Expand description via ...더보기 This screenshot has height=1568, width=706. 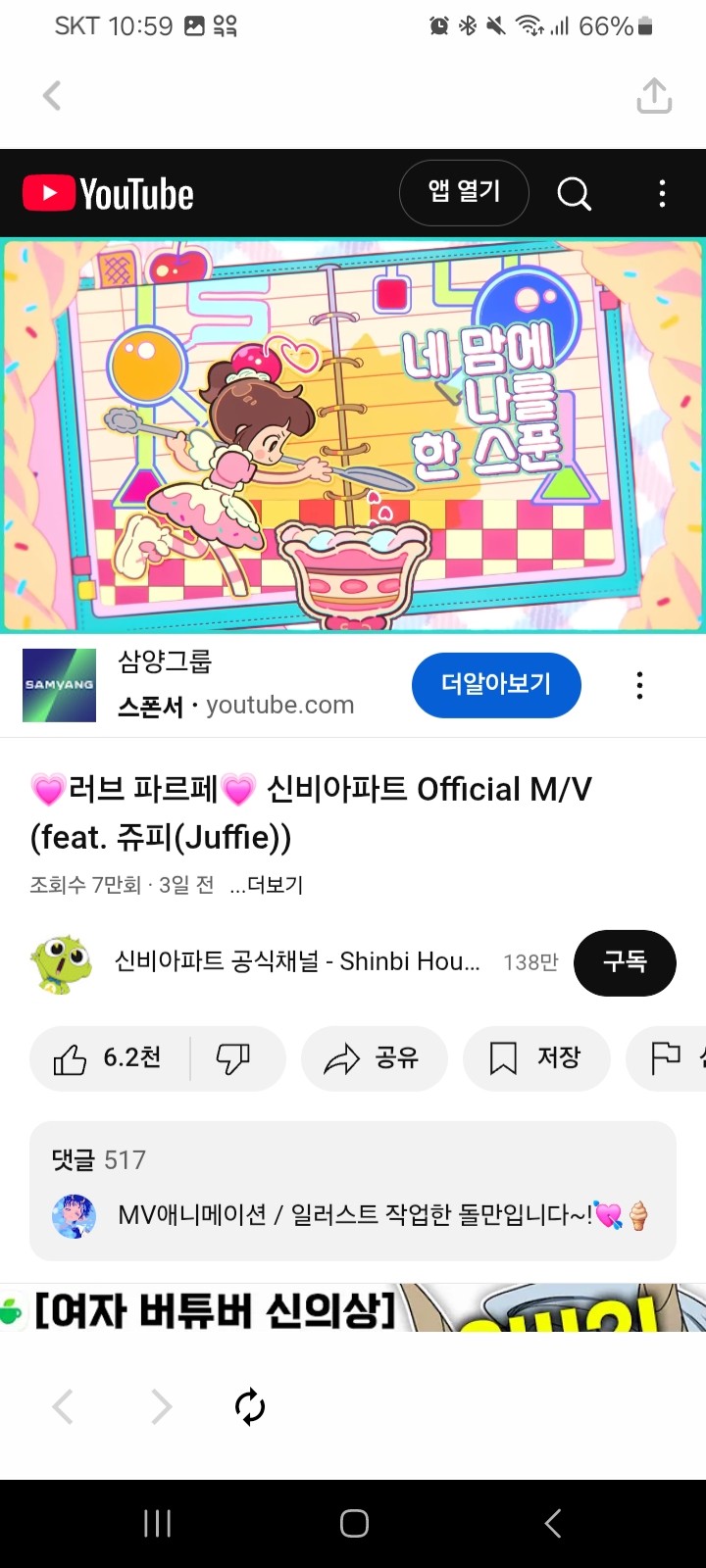click(266, 884)
